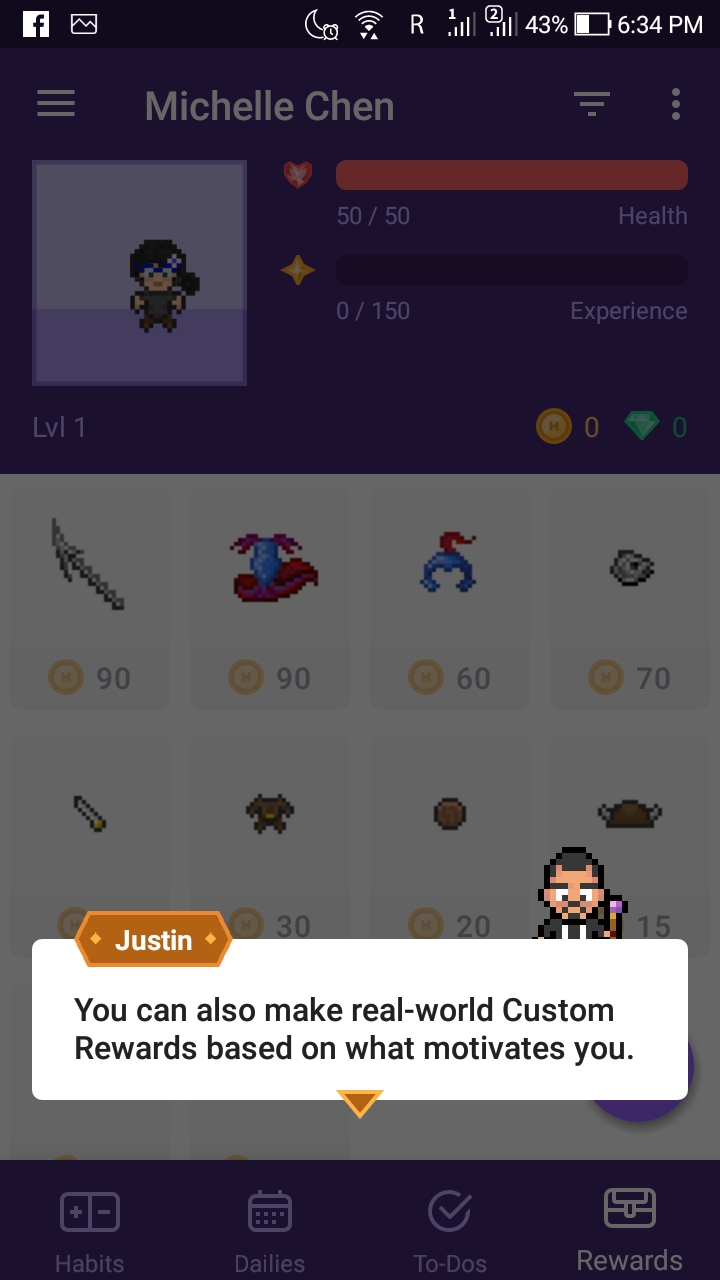Go to the Dailies tab
The width and height of the screenshot is (720, 1280).
tap(269, 1230)
